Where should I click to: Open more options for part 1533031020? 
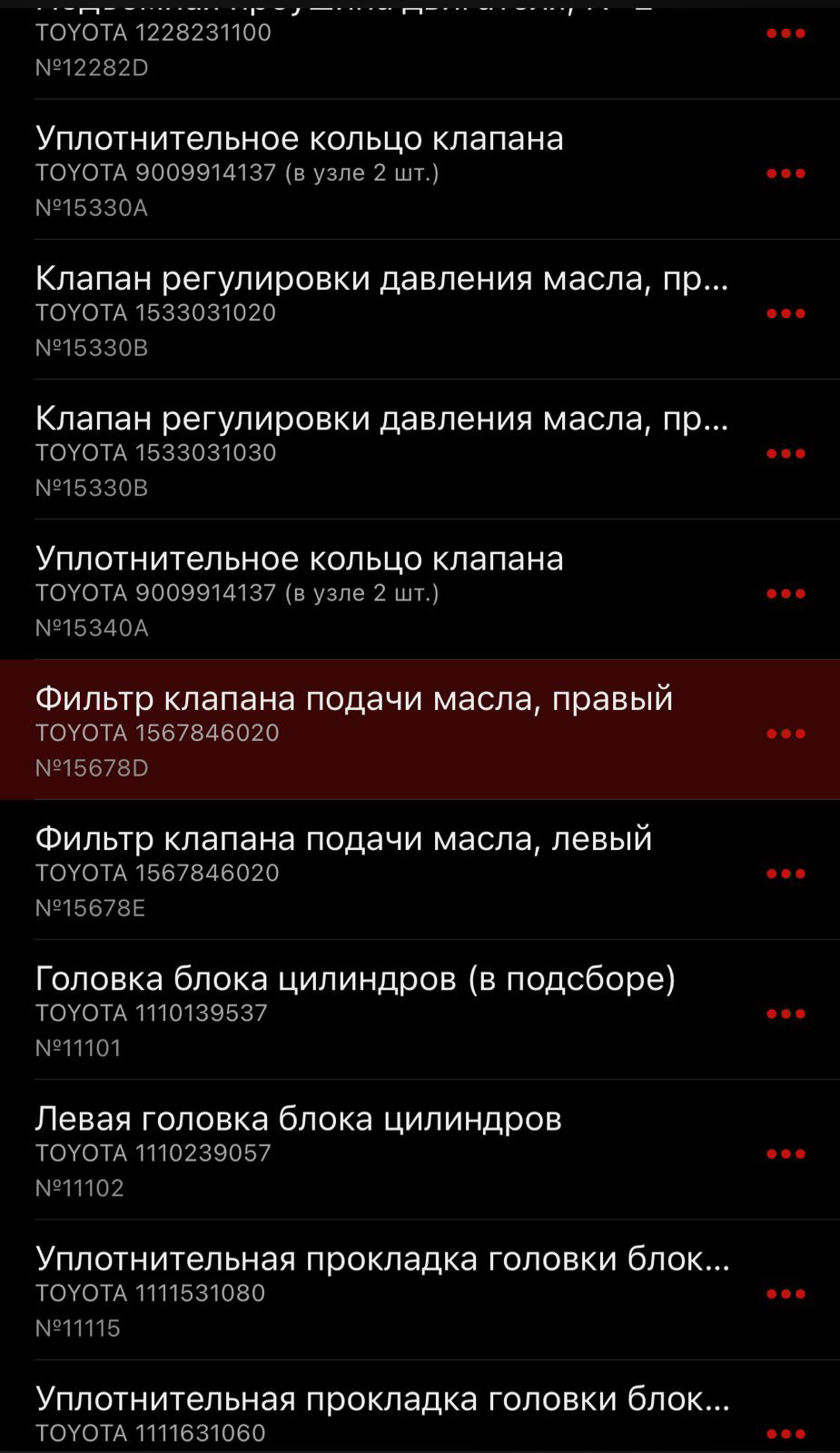click(x=786, y=313)
